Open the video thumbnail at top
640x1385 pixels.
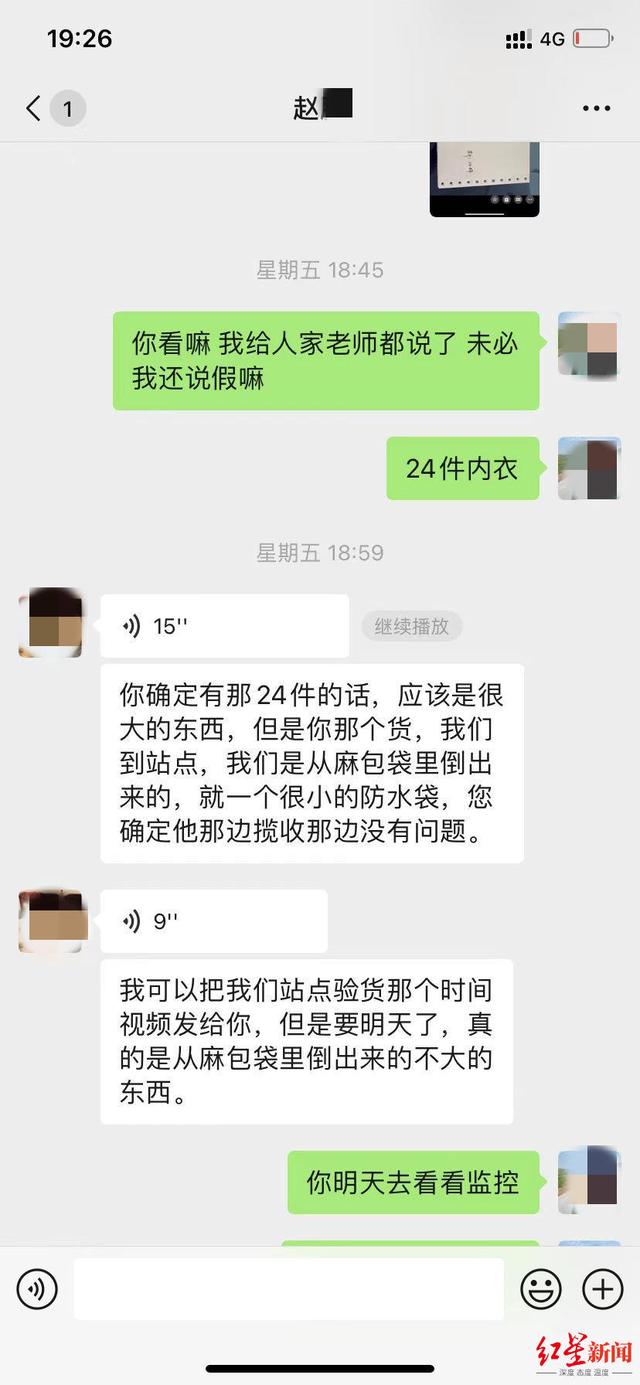pos(484,179)
